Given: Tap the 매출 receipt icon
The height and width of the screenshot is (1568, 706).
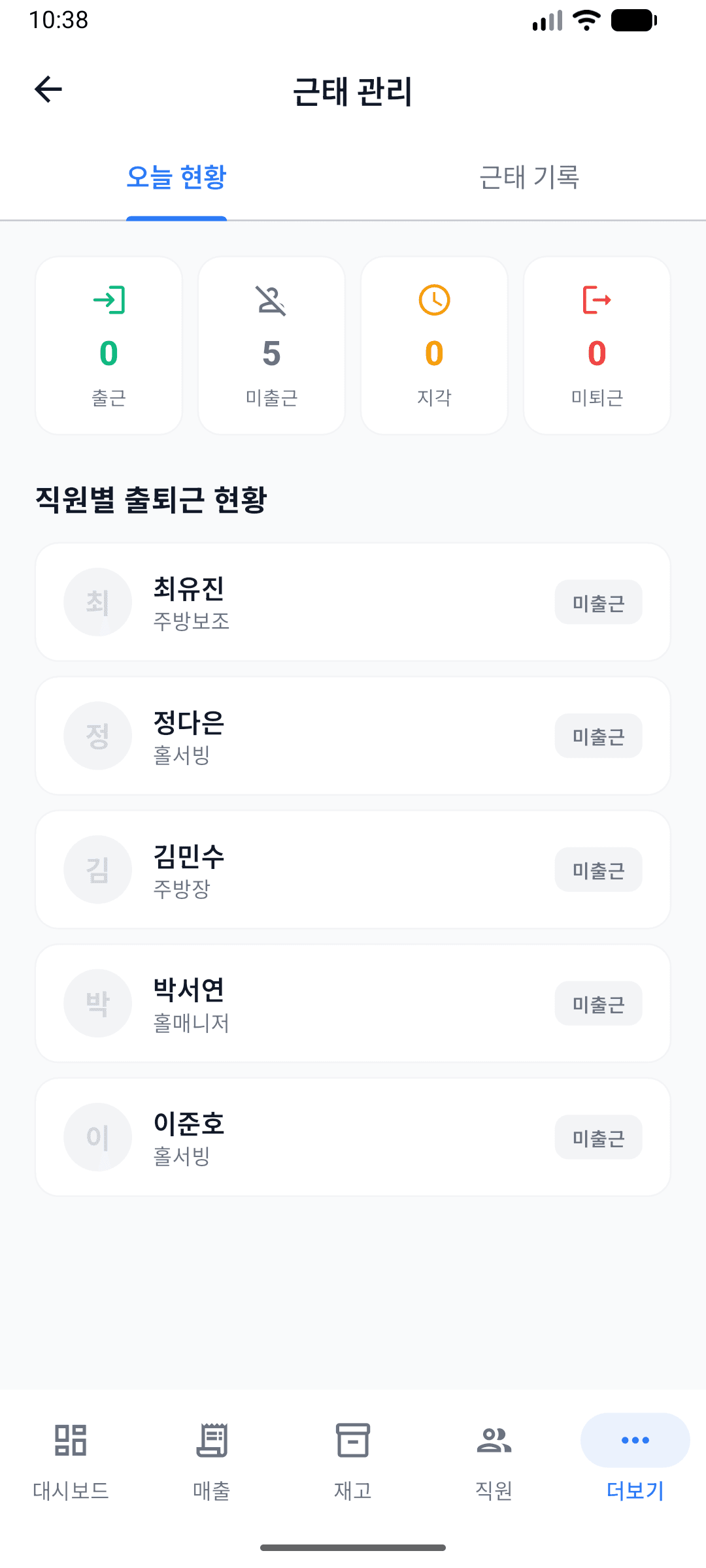Looking at the screenshot, I should pyautogui.click(x=212, y=1441).
